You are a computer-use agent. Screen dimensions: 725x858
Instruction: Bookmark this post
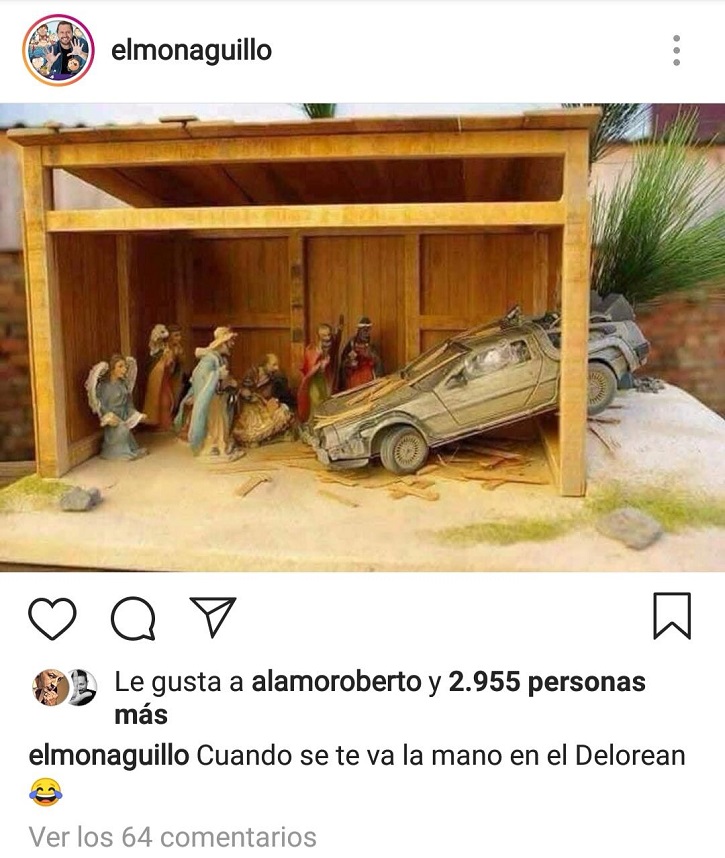[x=671, y=616]
